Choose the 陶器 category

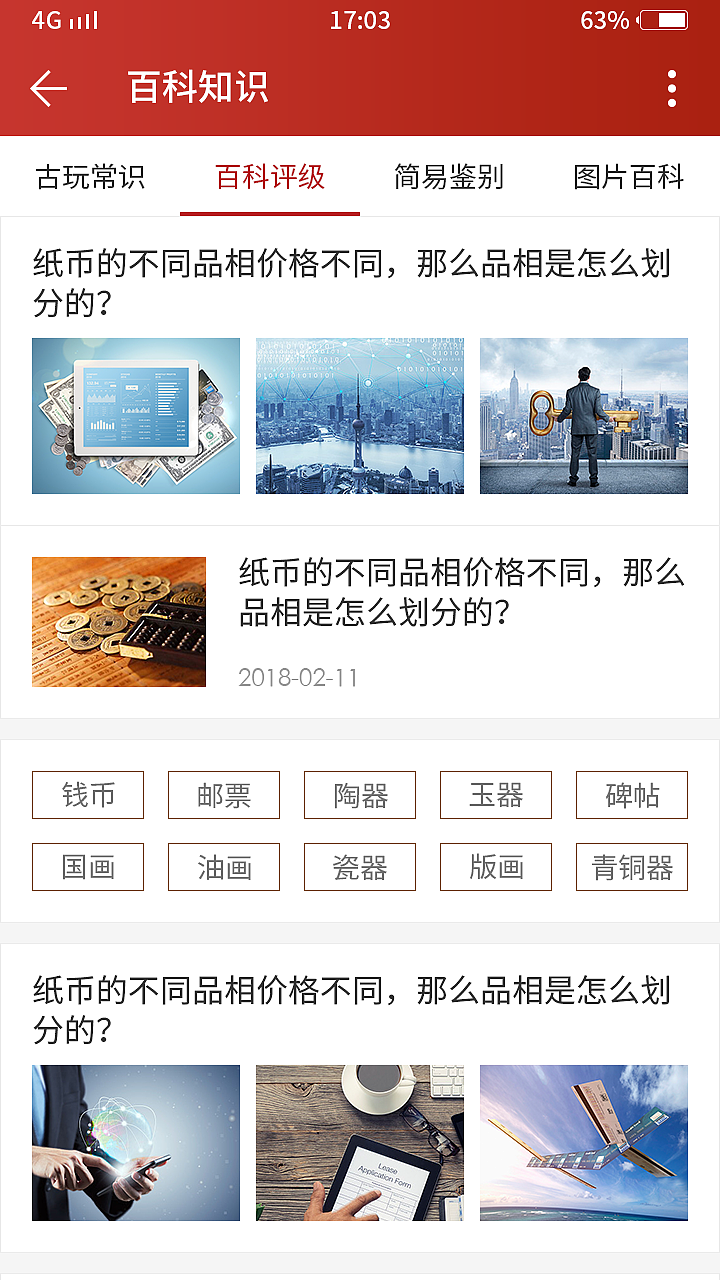360,795
